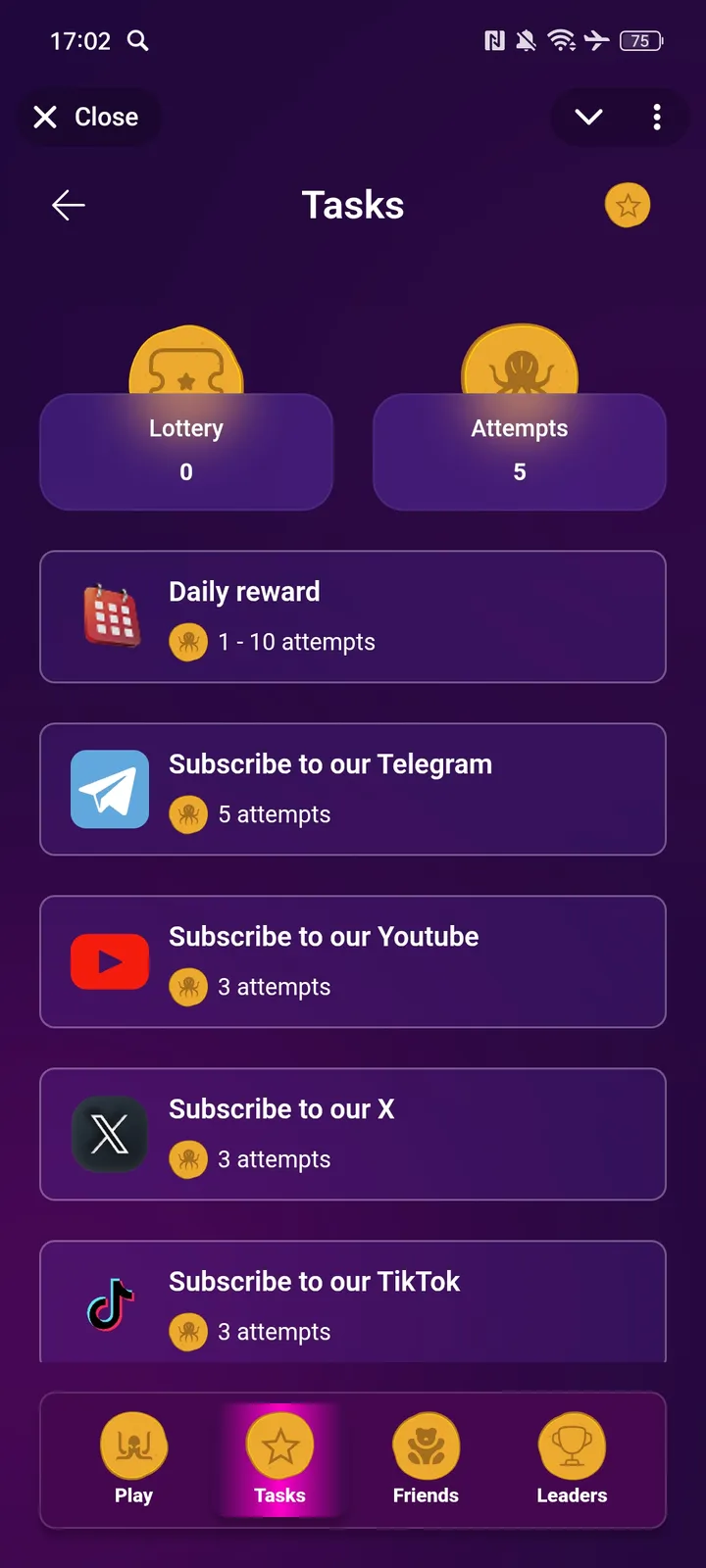This screenshot has height=1568, width=706.
Task: Go to the Friends tab
Action: pos(426,1458)
